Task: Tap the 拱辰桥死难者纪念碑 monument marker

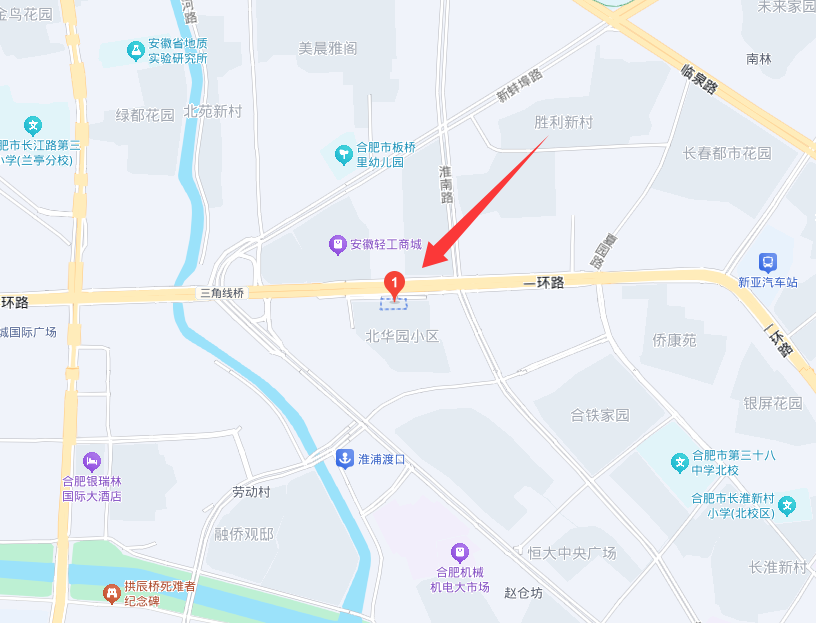Action: (x=111, y=595)
